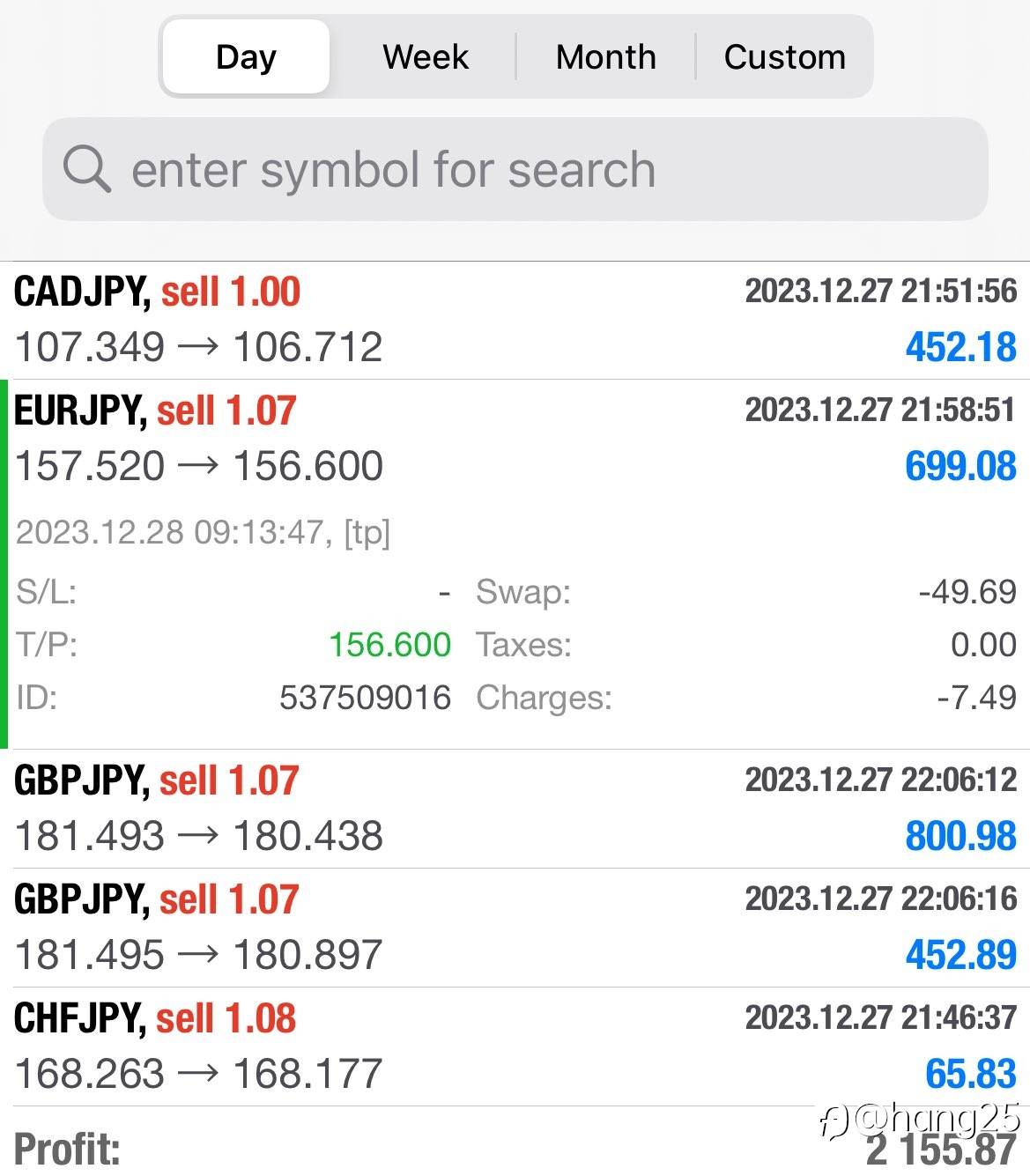The height and width of the screenshot is (1176, 1030).
Task: Switch to the Month tab
Action: [x=605, y=57]
